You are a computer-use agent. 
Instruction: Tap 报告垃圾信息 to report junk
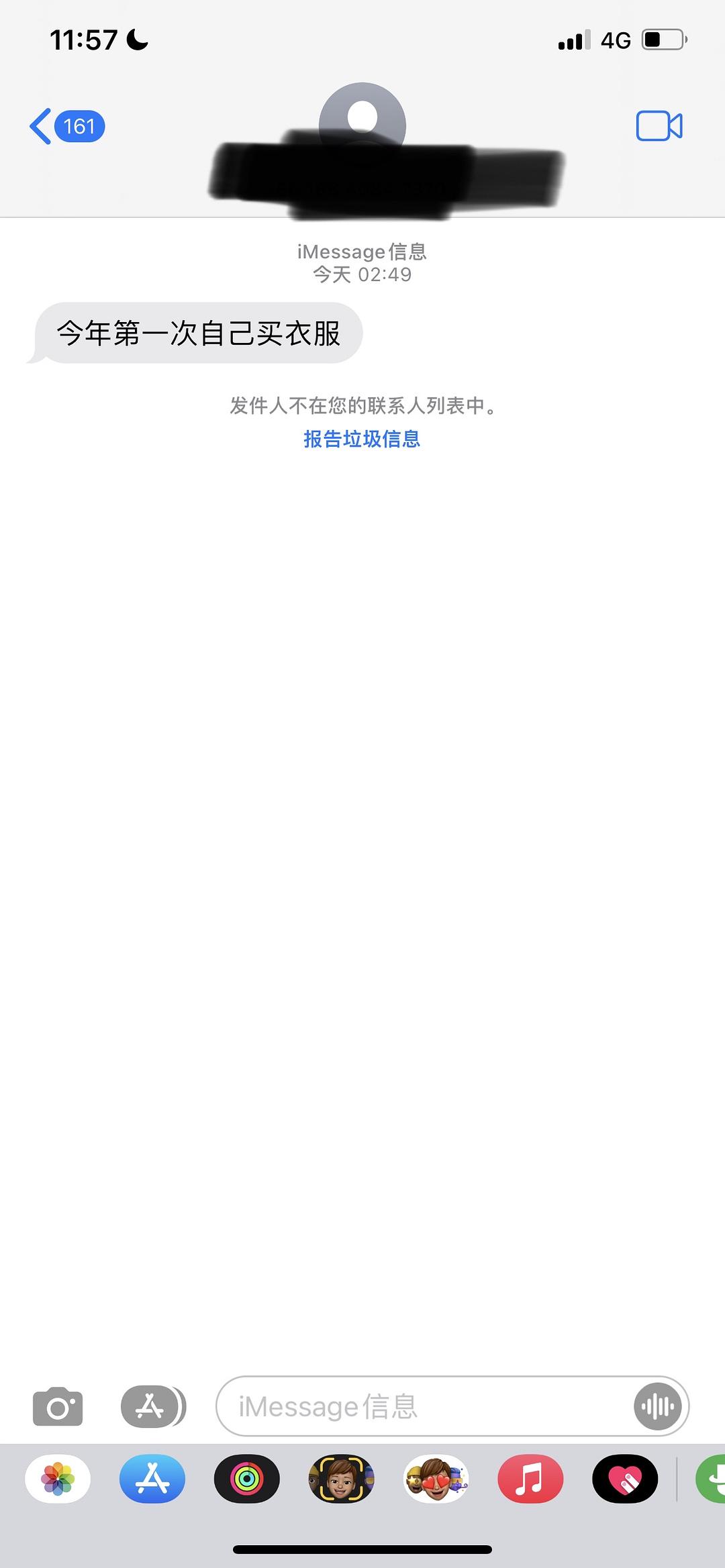(x=362, y=439)
